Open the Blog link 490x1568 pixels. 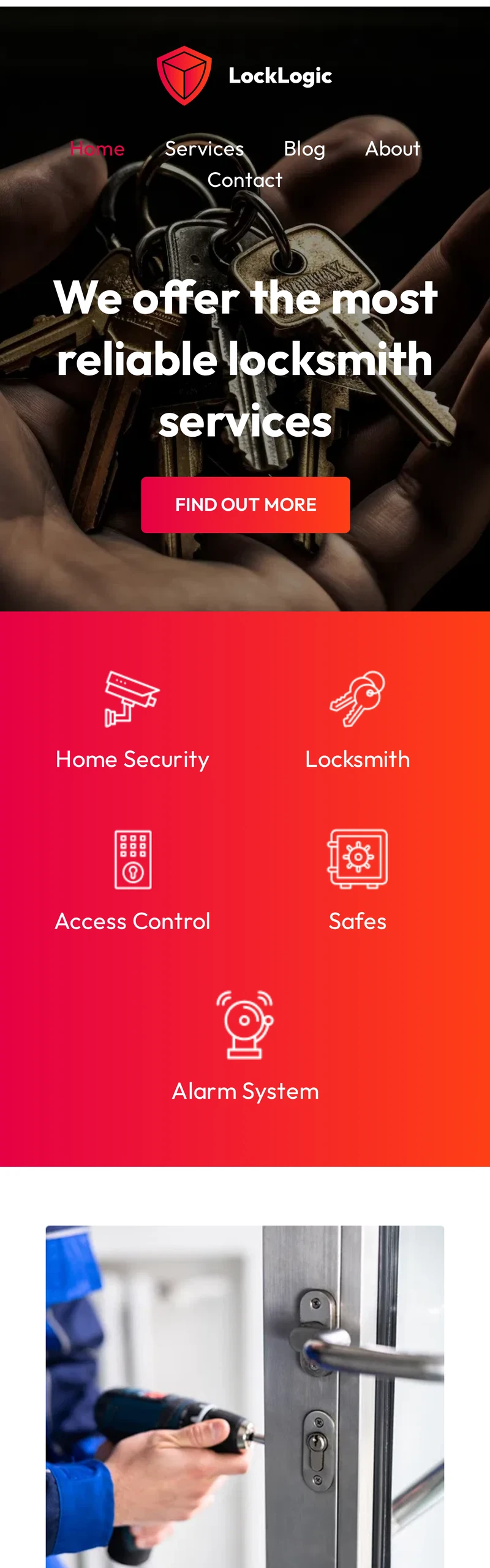pyautogui.click(x=304, y=149)
